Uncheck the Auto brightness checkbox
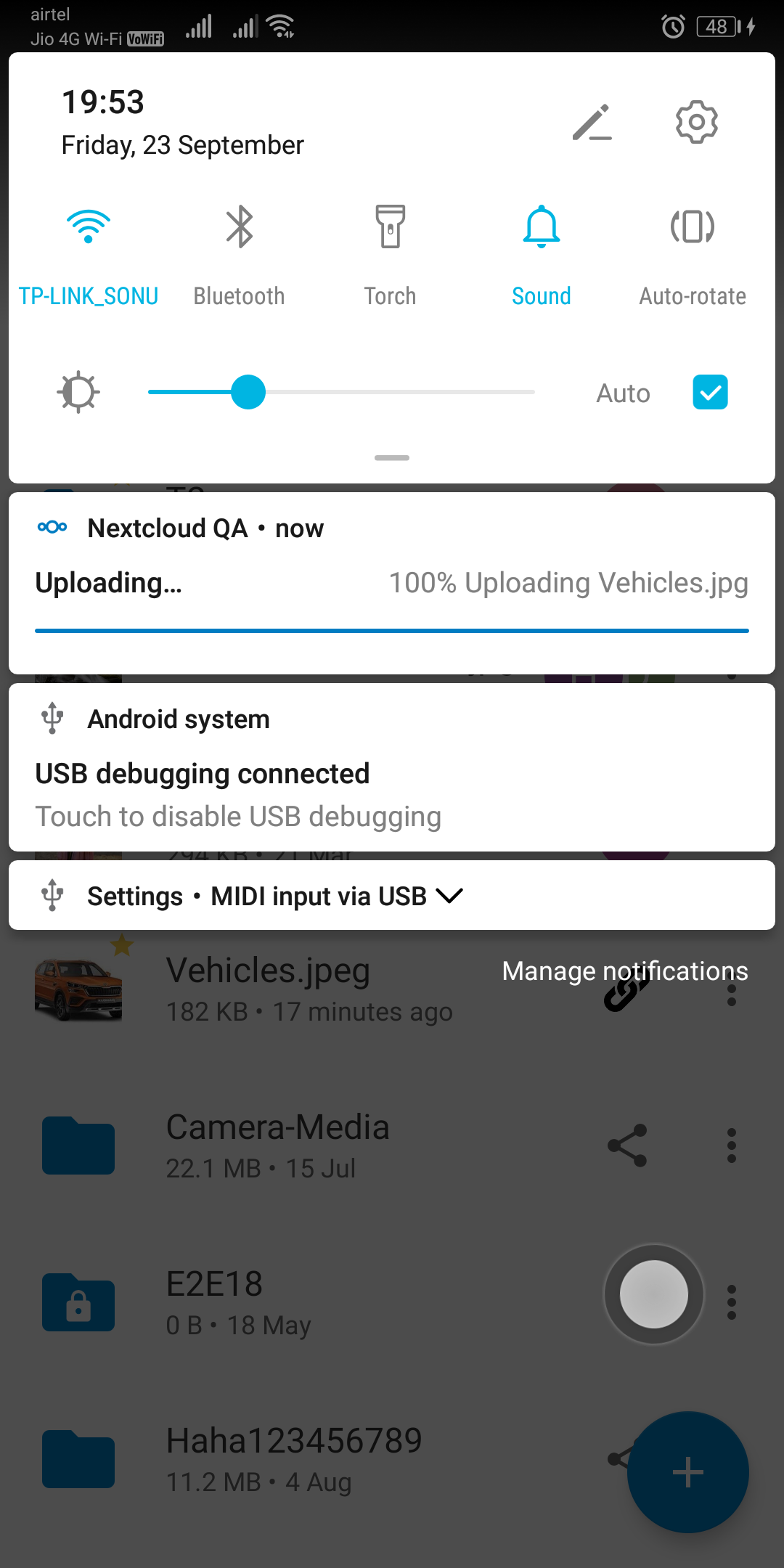The image size is (784, 1568). tap(710, 393)
